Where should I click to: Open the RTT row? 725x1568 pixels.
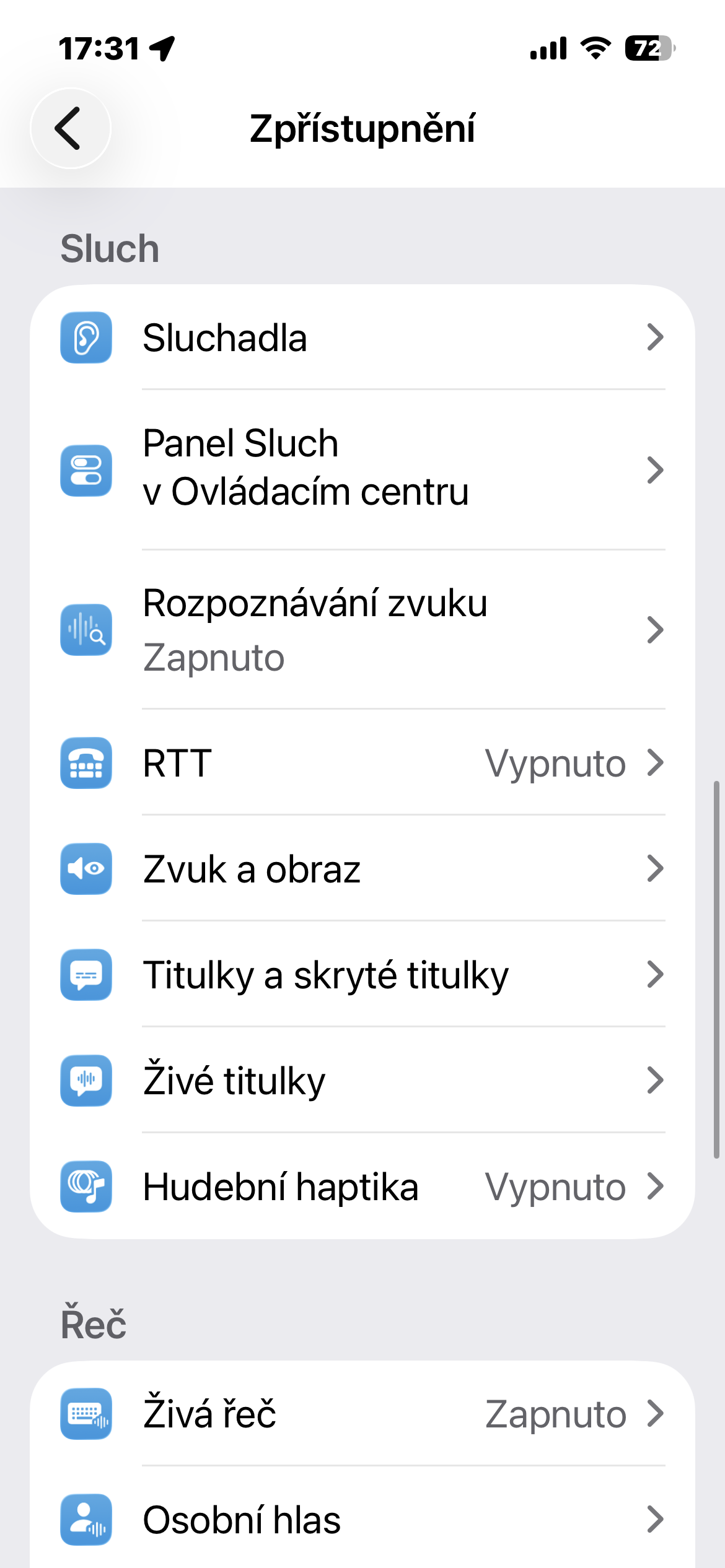pyautogui.click(x=362, y=762)
